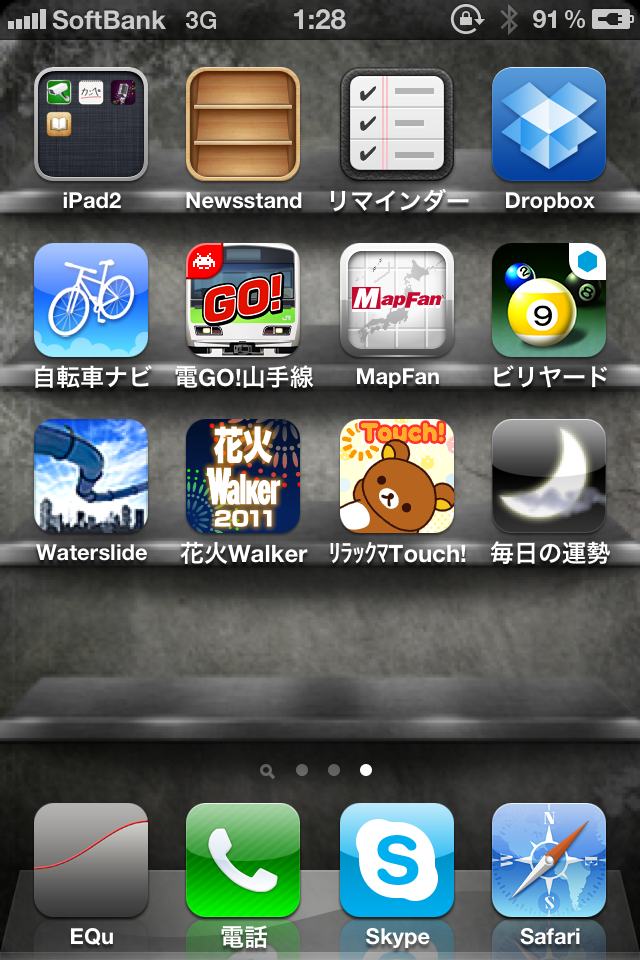Launch the リマインダー app
The height and width of the screenshot is (960, 640).
click(x=397, y=124)
